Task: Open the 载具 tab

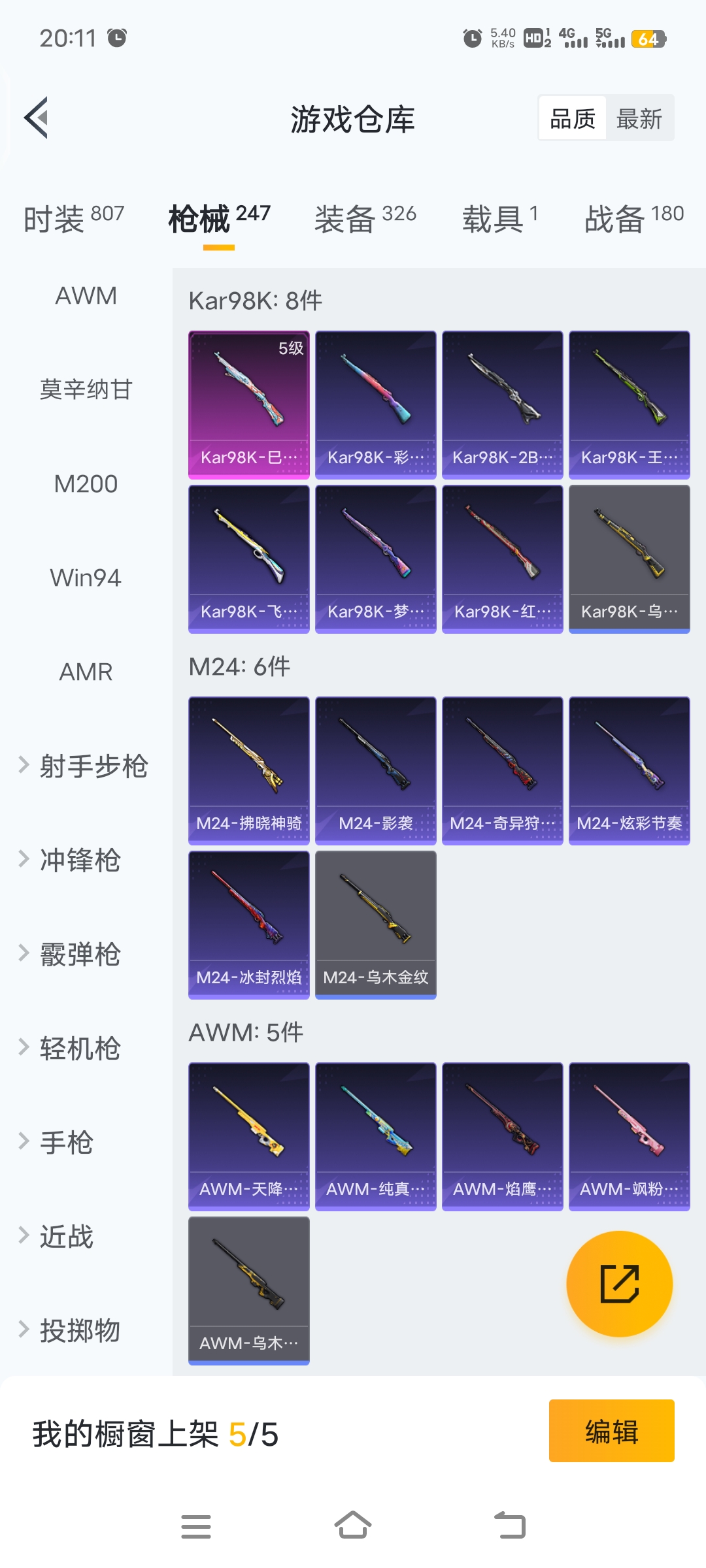Action: coord(499,218)
